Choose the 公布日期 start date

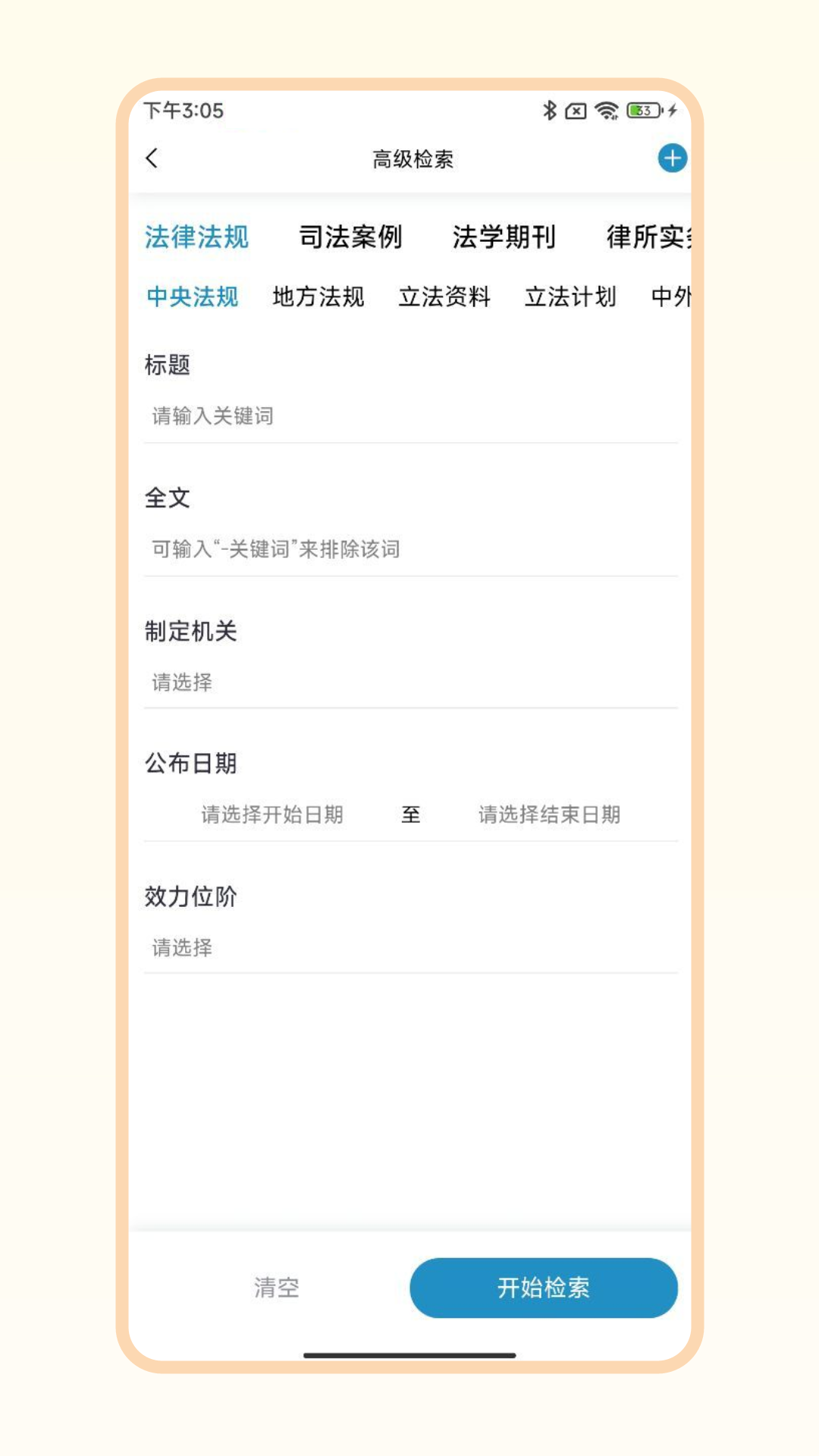coord(272,814)
